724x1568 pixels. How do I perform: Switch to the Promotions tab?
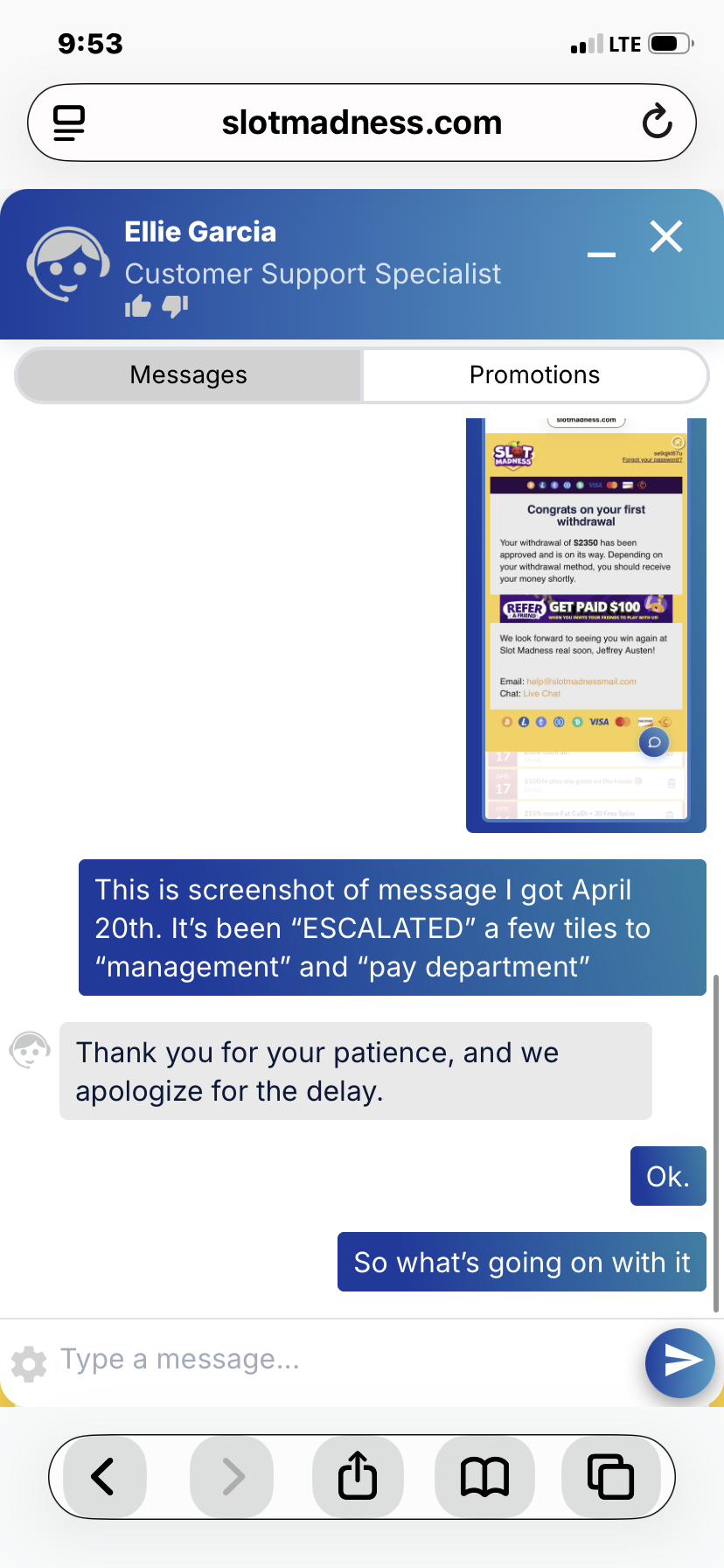534,375
